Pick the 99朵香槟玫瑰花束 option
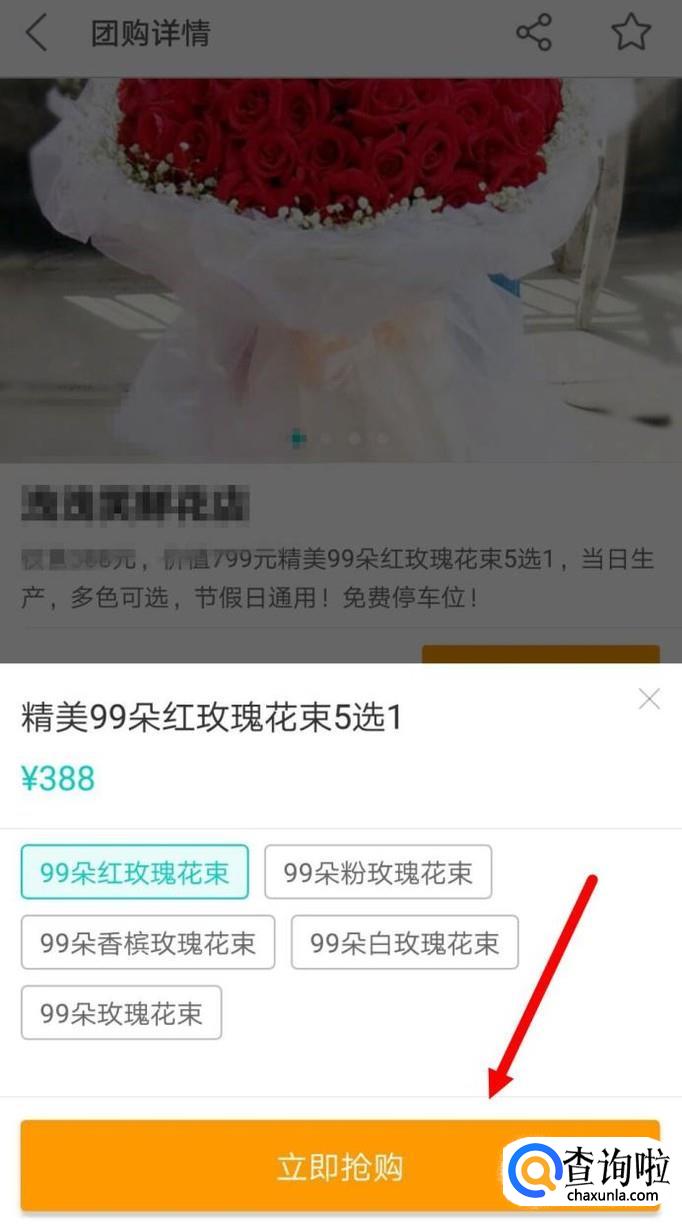The height and width of the screenshot is (1226, 682). coord(148,942)
